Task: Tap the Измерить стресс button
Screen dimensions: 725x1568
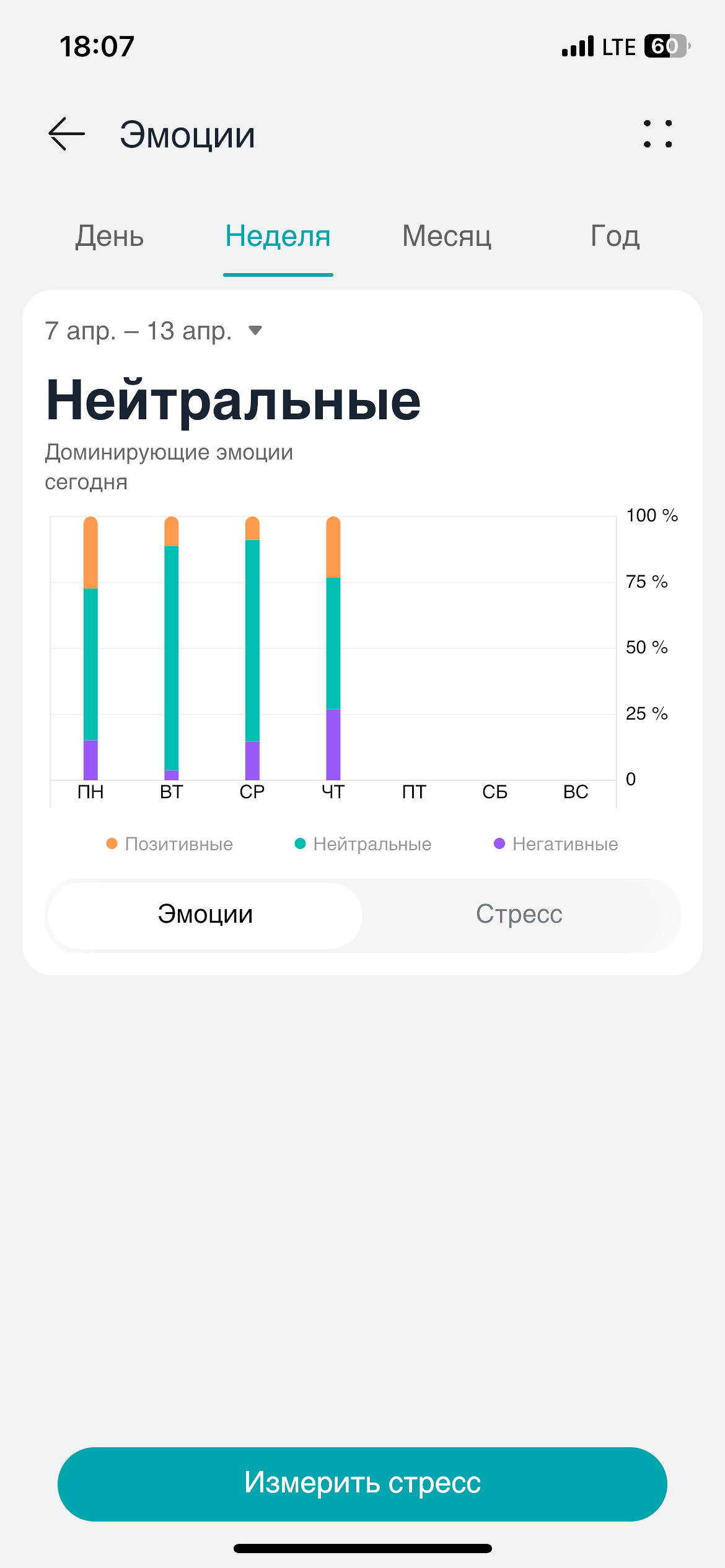Action: (x=362, y=1483)
